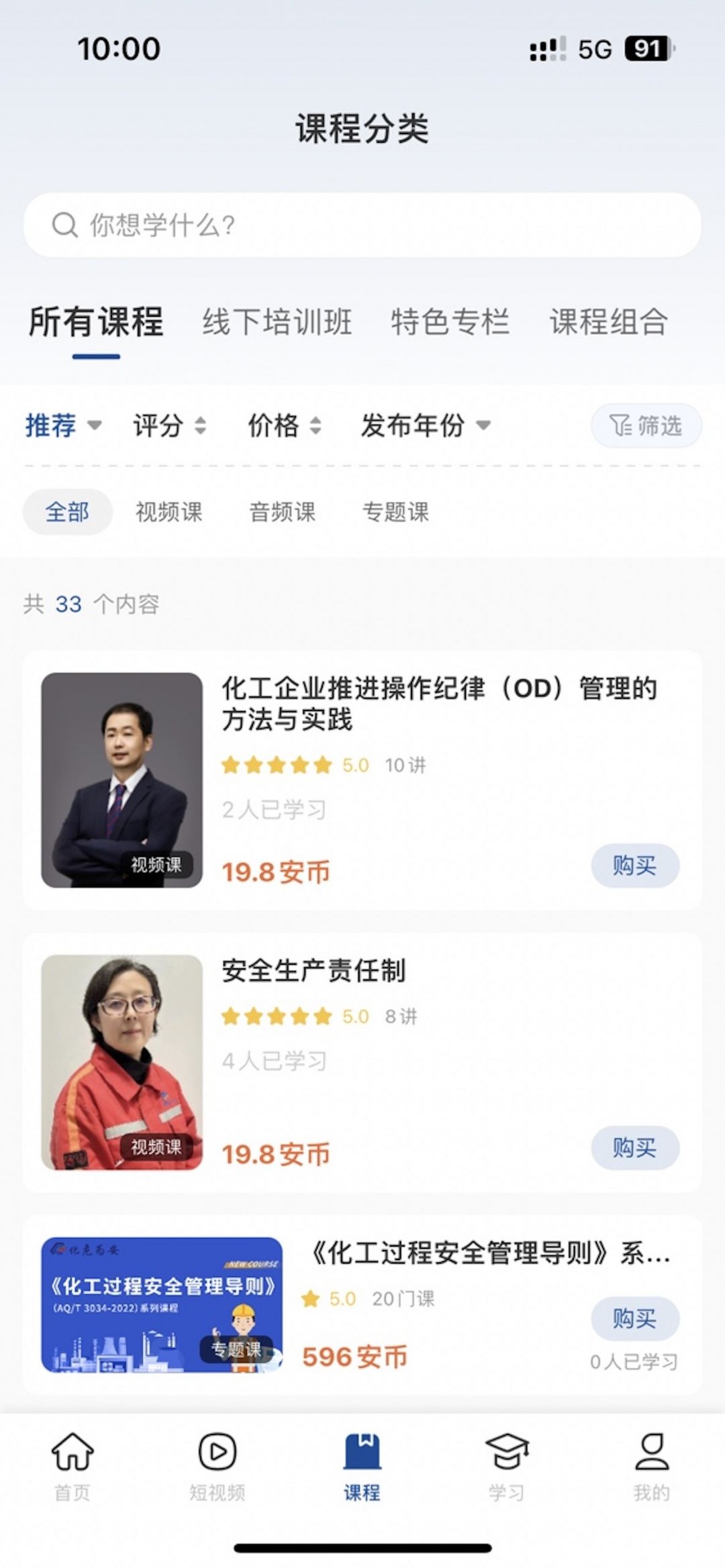Filter by 专题课 chip
This screenshot has height=1568, width=725.
pos(395,512)
